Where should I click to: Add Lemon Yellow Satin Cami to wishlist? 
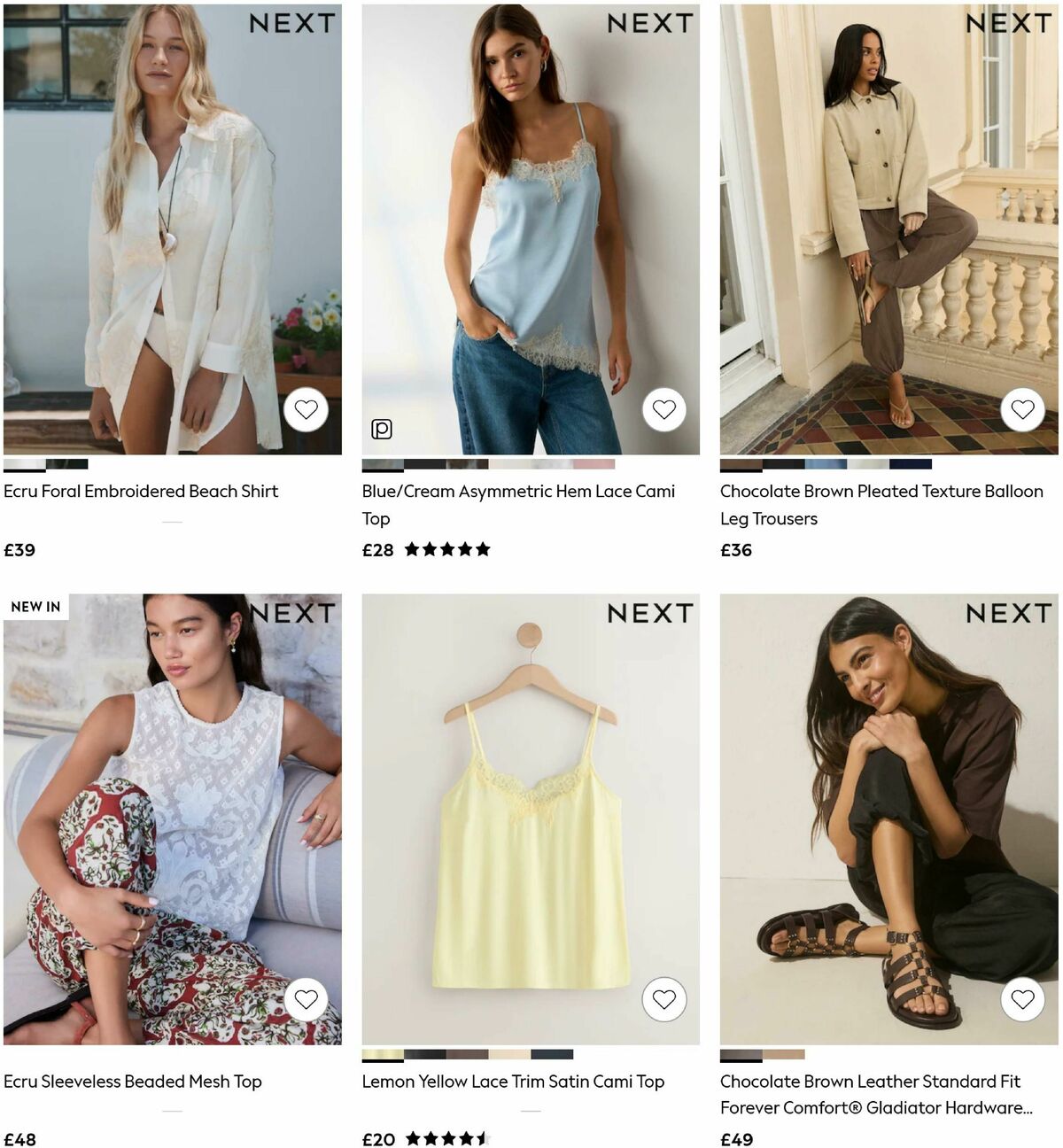coord(663,999)
